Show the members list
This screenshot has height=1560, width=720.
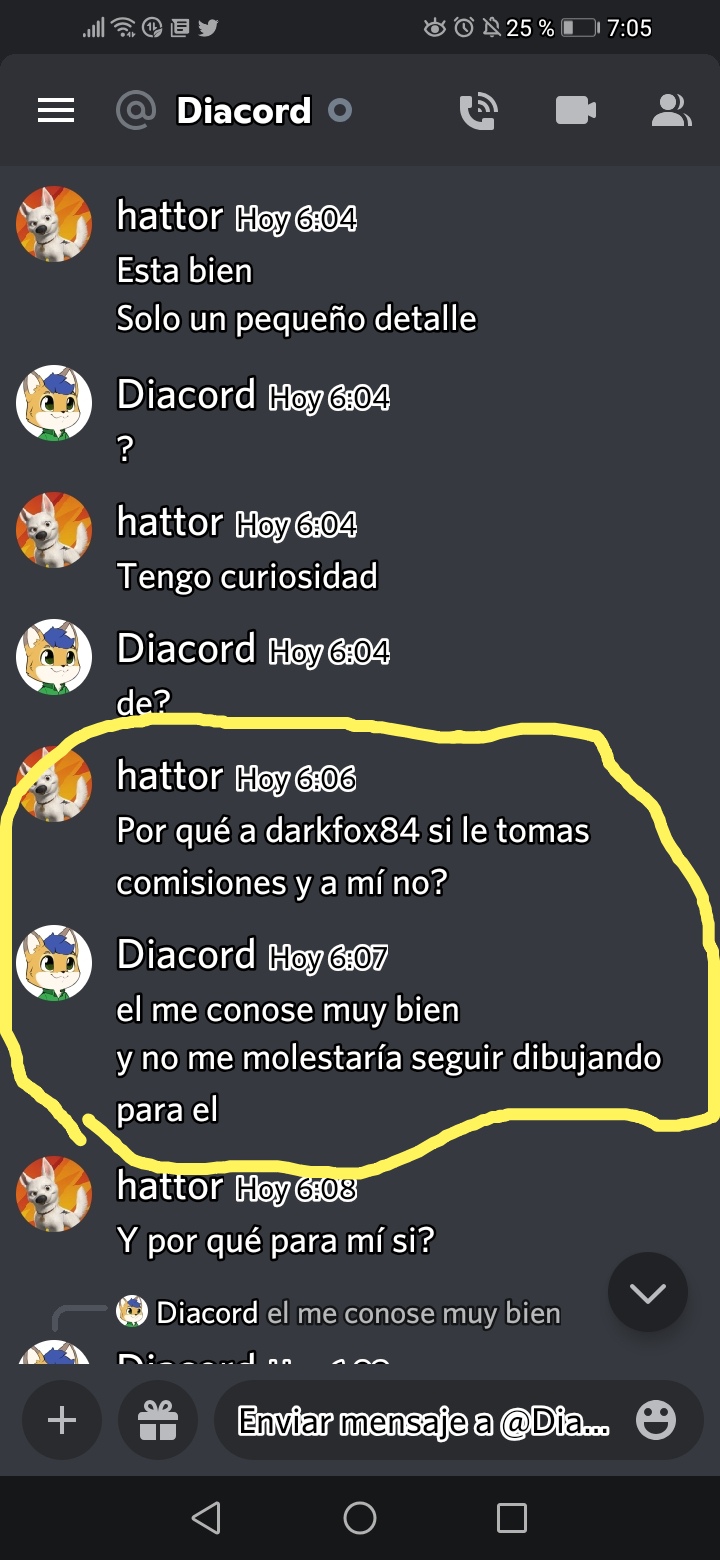[x=671, y=111]
